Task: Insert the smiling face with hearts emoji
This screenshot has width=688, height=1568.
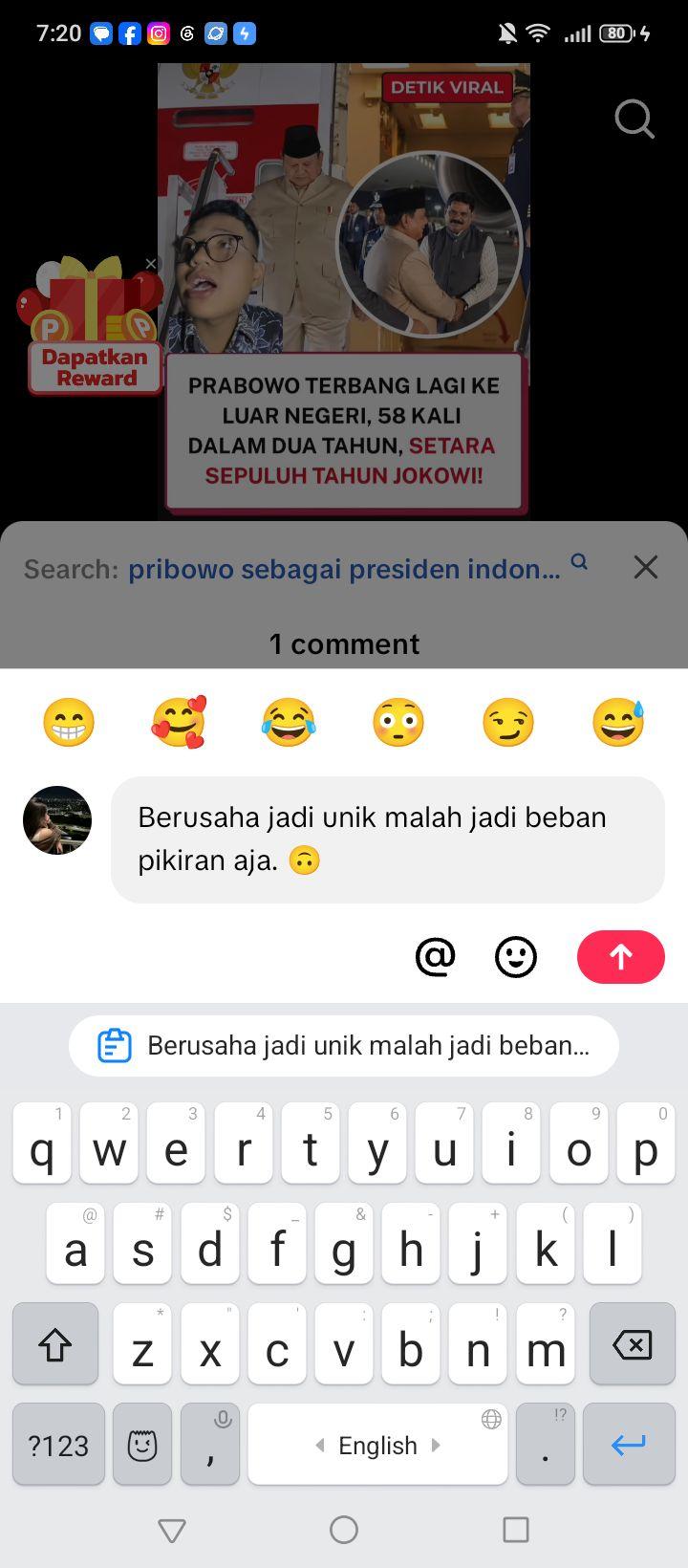Action: [179, 722]
